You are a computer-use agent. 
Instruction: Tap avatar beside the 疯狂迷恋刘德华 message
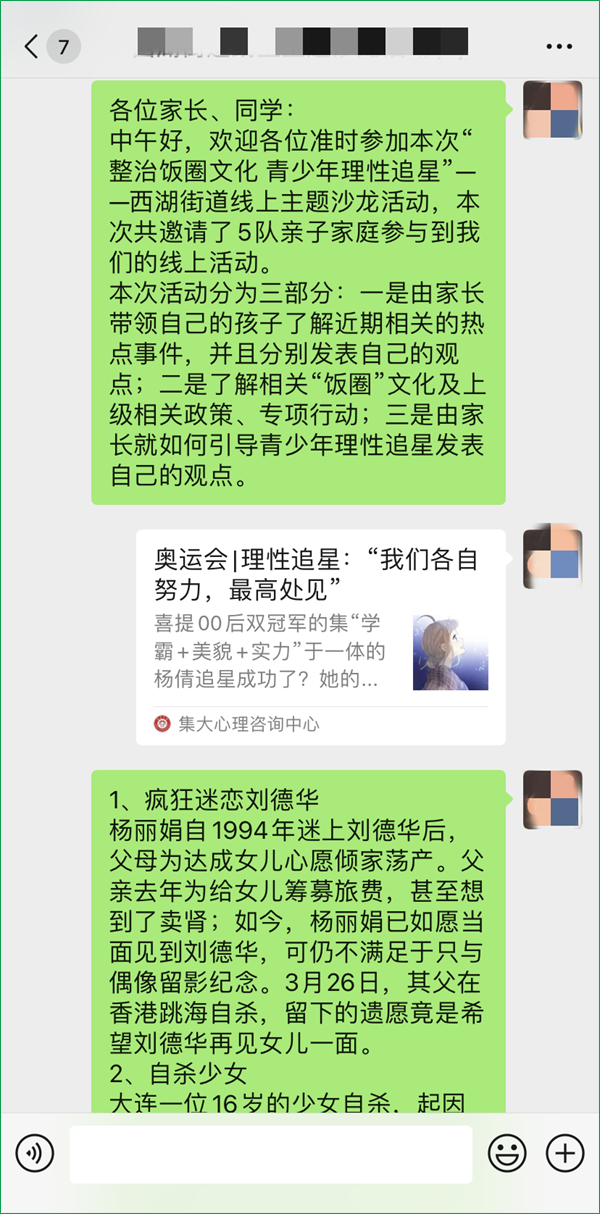(553, 799)
